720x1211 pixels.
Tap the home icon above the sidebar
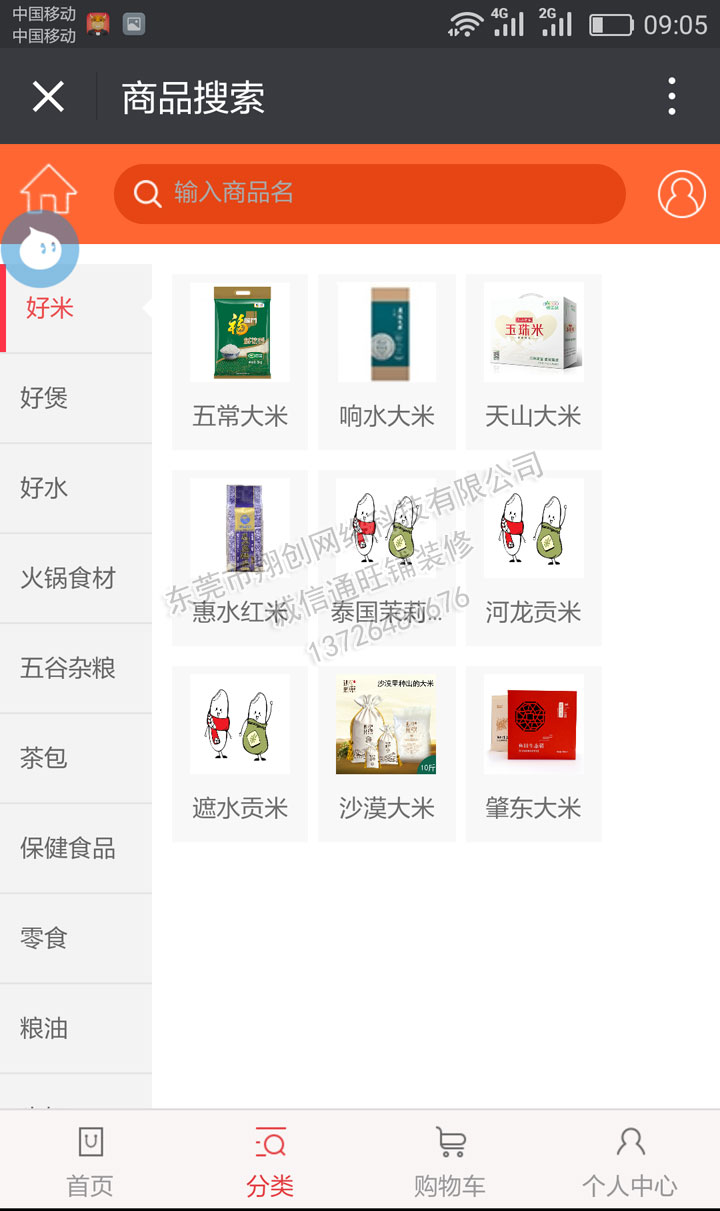click(x=47, y=190)
